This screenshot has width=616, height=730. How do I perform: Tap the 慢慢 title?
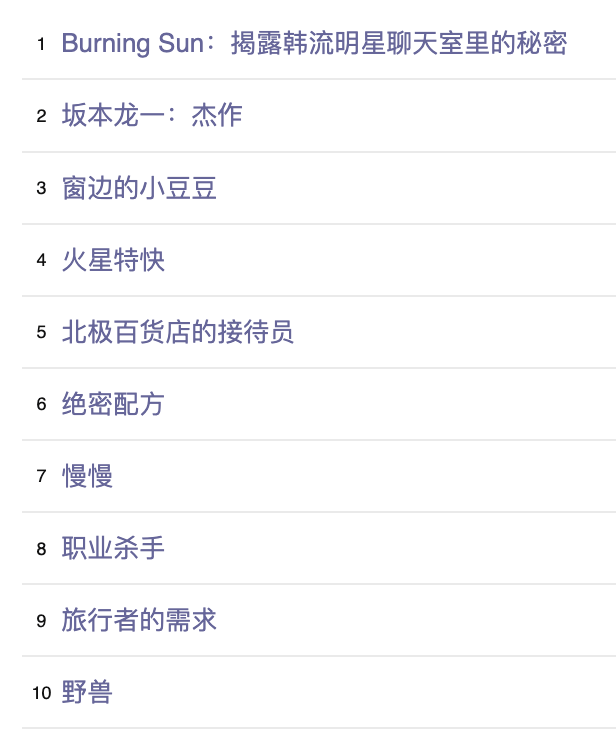click(x=87, y=476)
